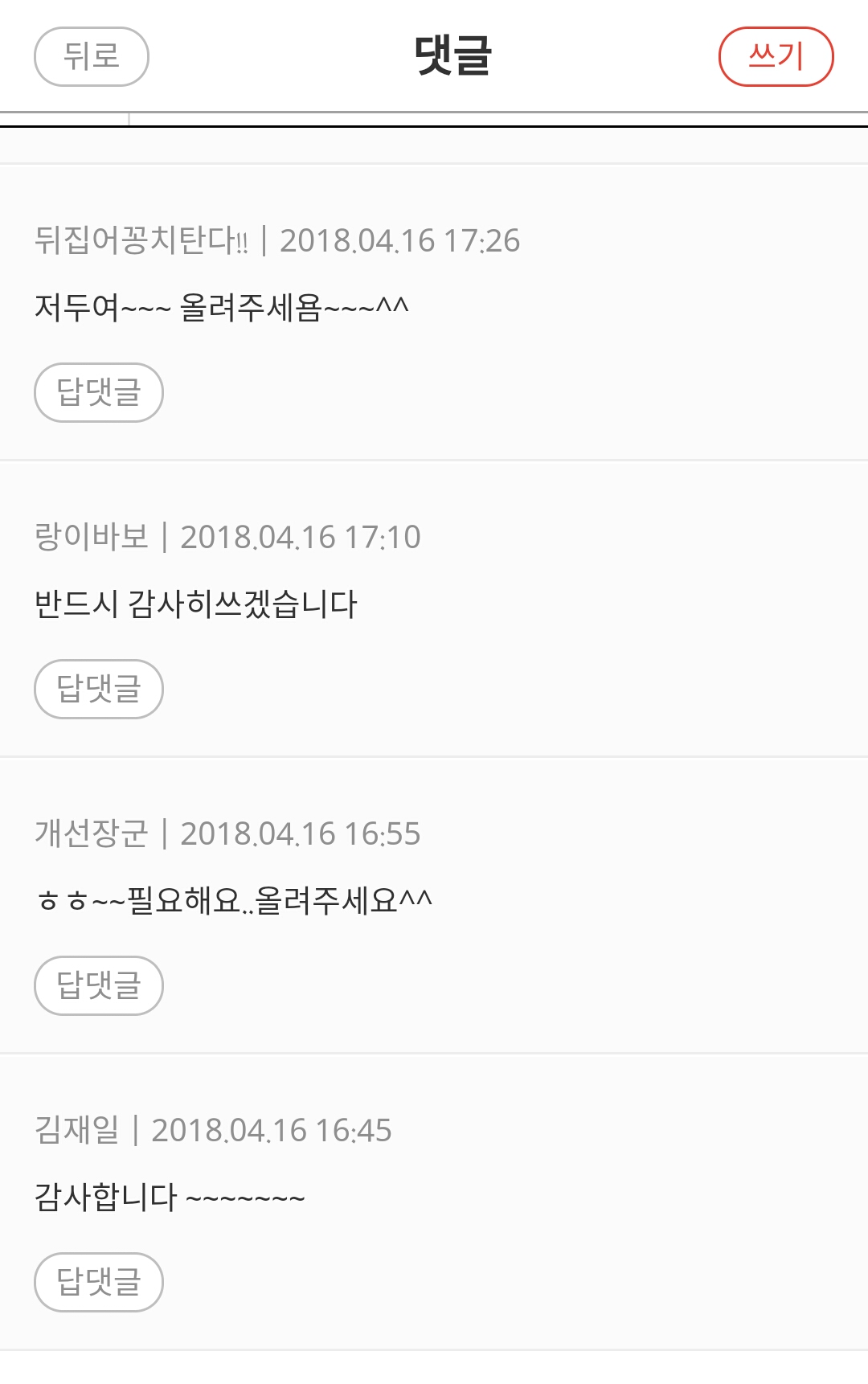
Task: Reply to 뒤집어꽁치탄다's comment via 답댓글
Action: pos(99,392)
